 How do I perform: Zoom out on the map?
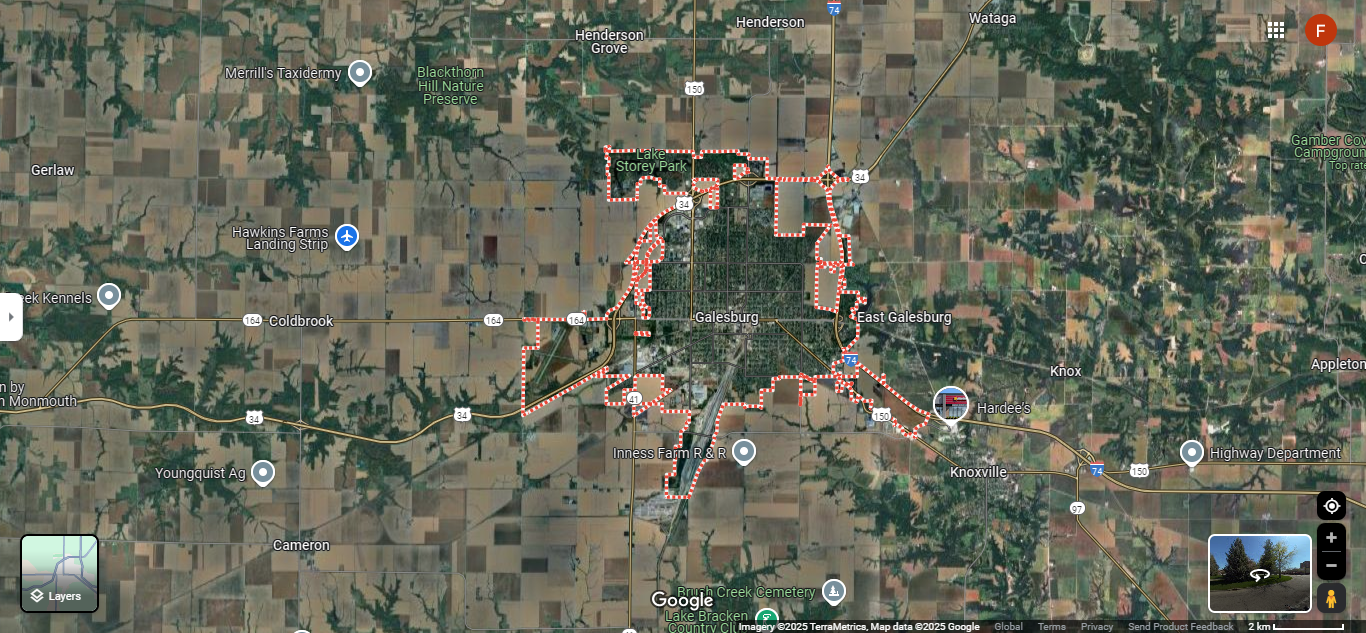click(x=1331, y=566)
